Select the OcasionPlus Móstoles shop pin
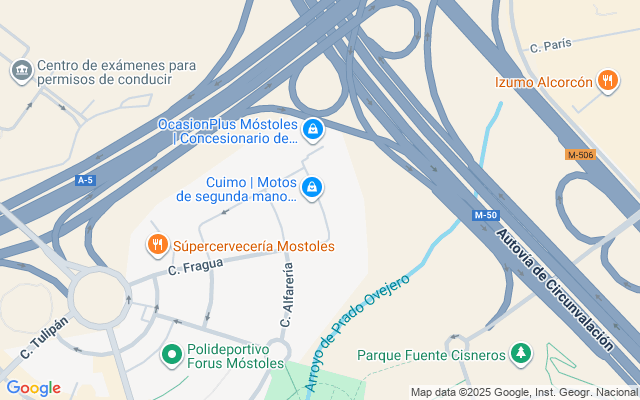This screenshot has height=400, width=640. [313, 129]
